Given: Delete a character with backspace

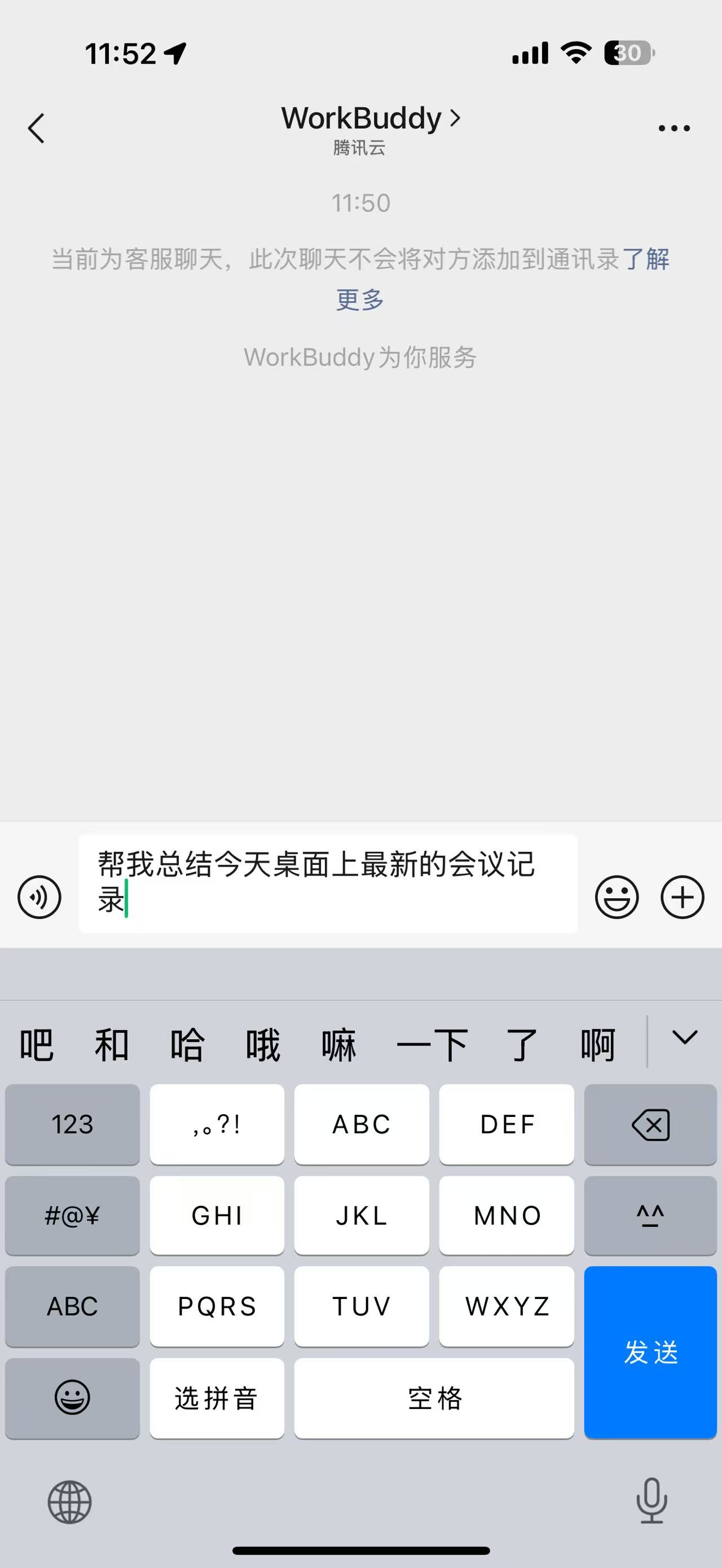Looking at the screenshot, I should pyautogui.click(x=650, y=1124).
